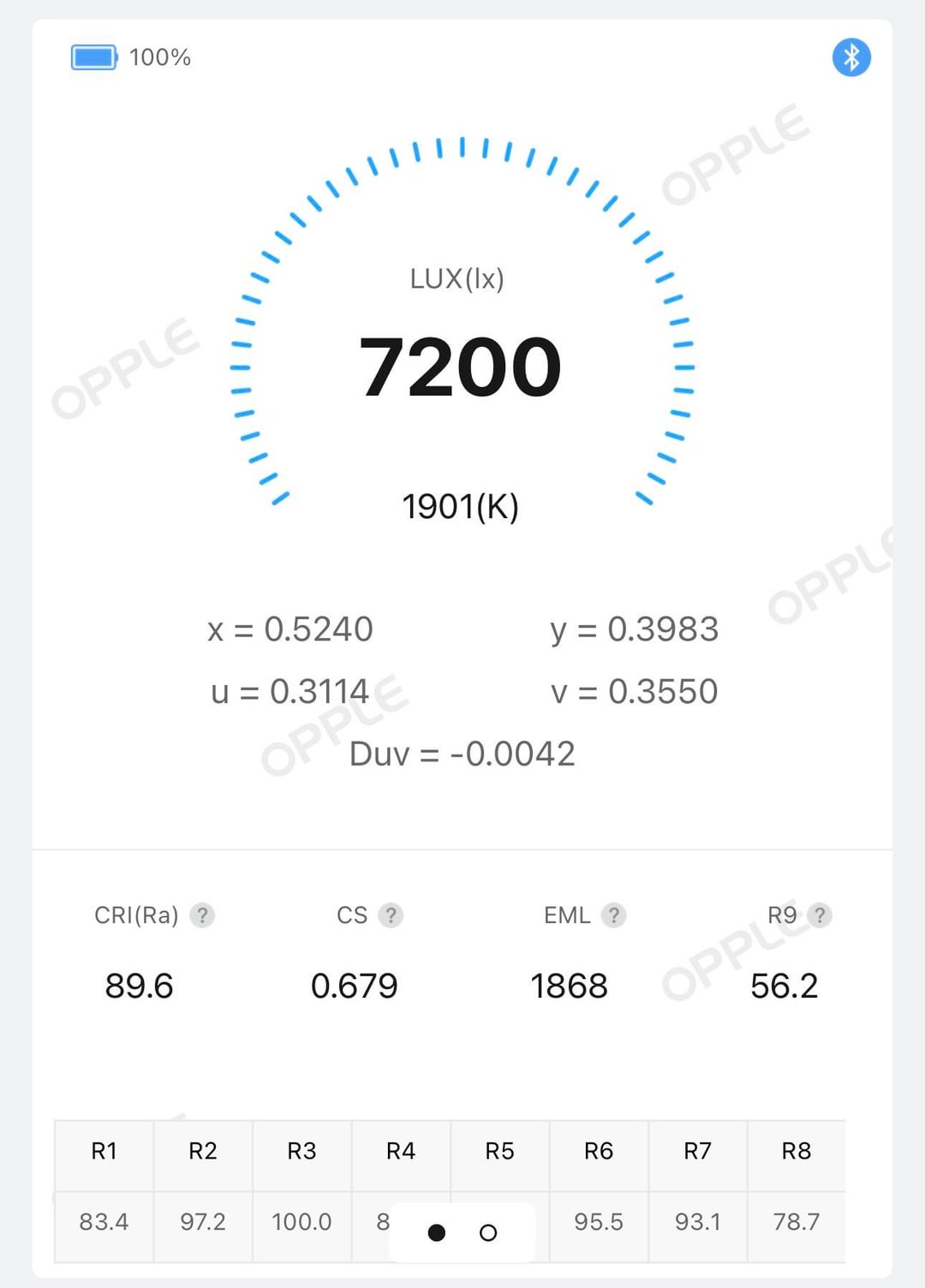
Task: View the R9 help info
Action: [820, 915]
